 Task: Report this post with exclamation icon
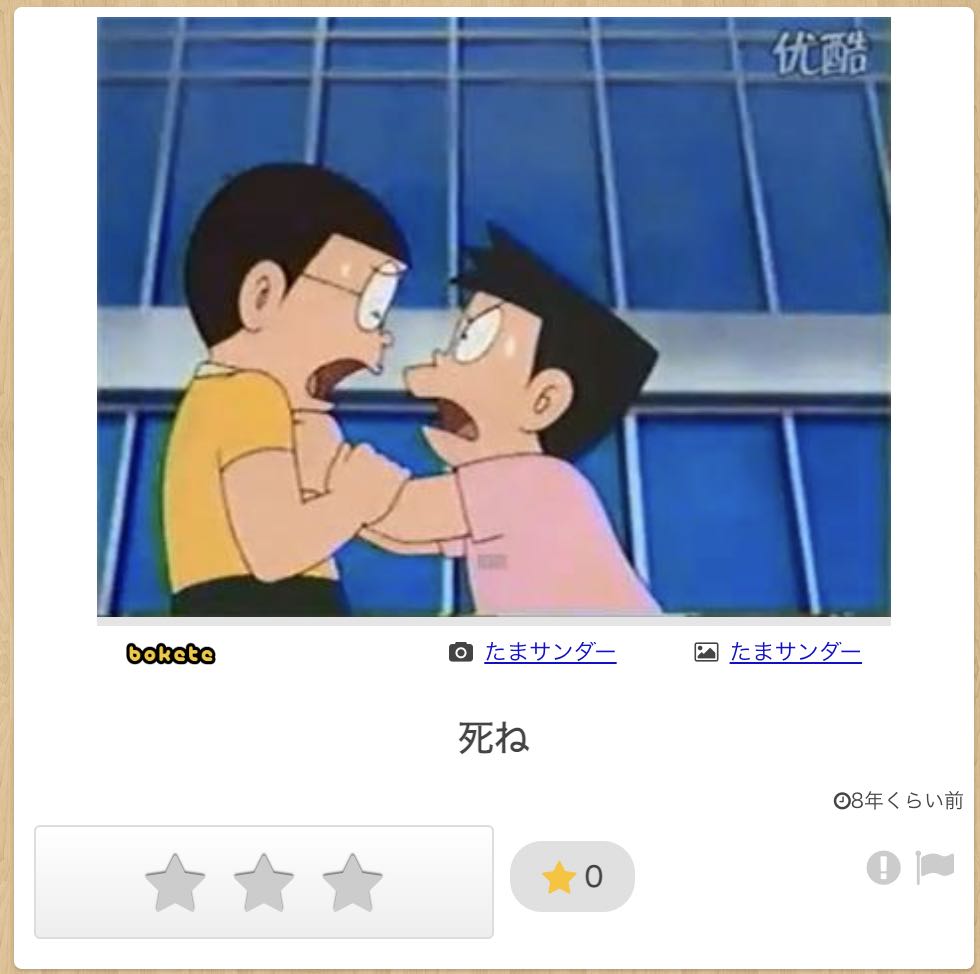click(x=883, y=867)
